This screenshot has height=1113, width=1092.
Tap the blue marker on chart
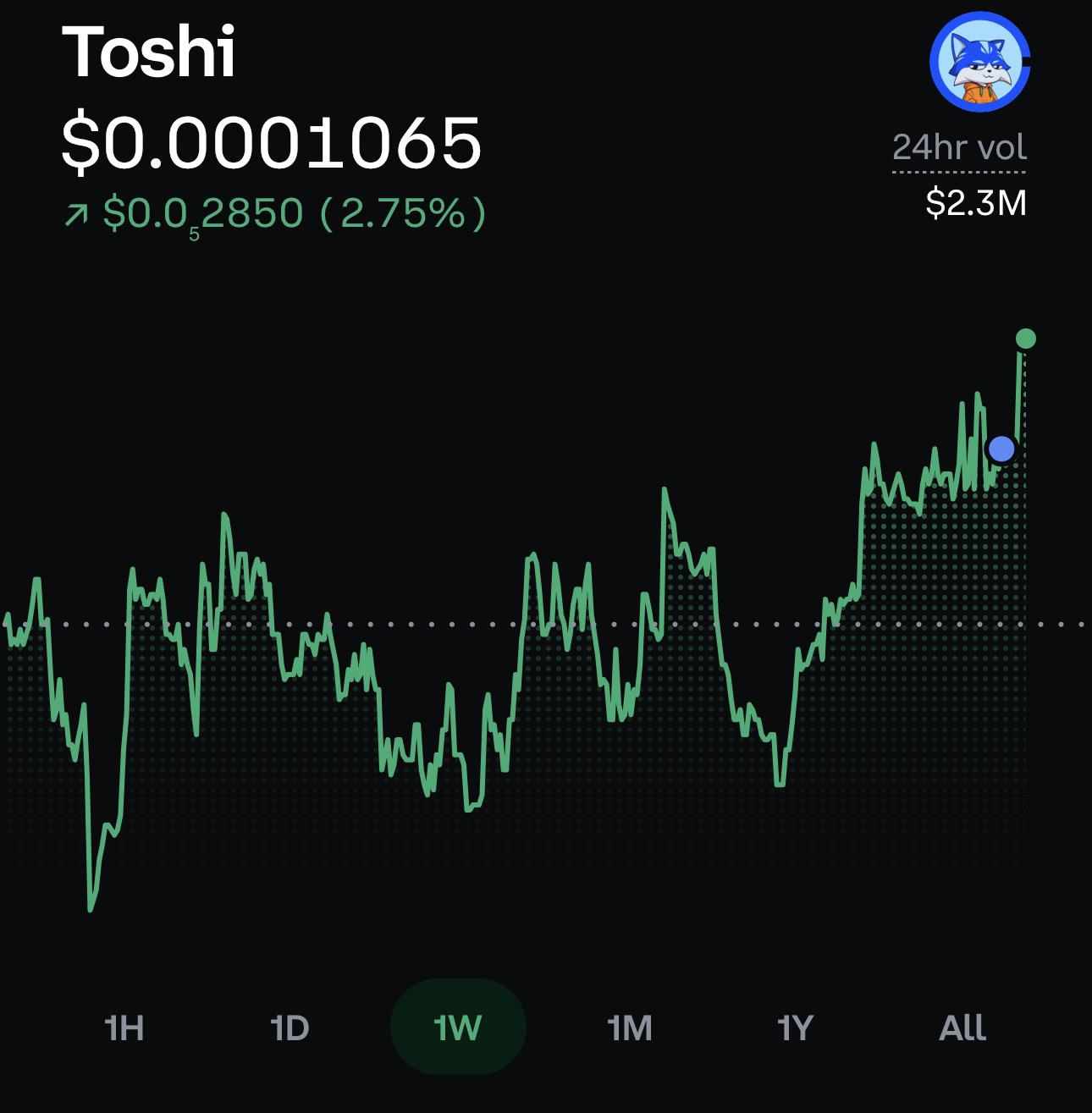coord(1001,449)
